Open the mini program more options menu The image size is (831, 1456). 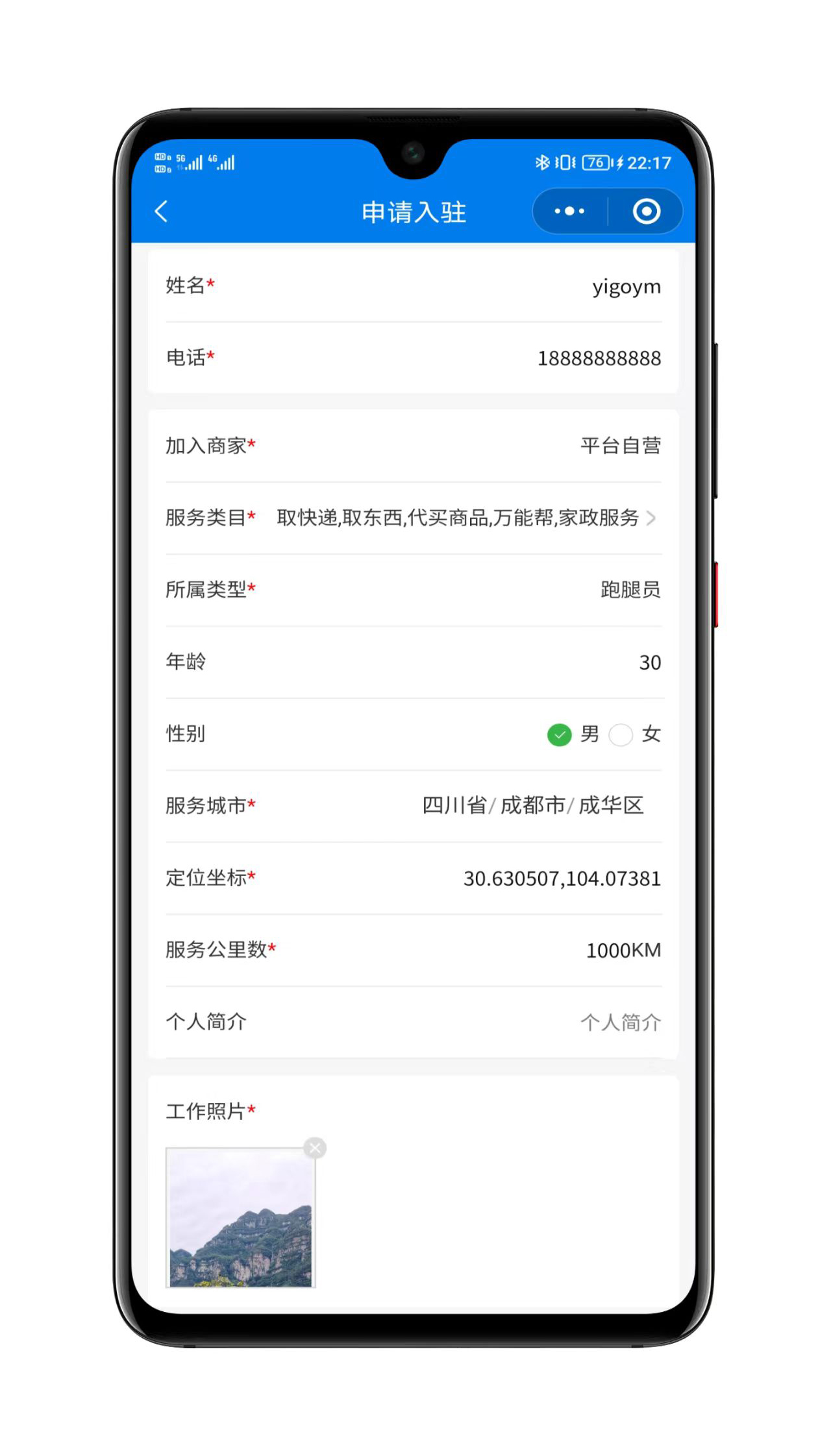(x=569, y=212)
